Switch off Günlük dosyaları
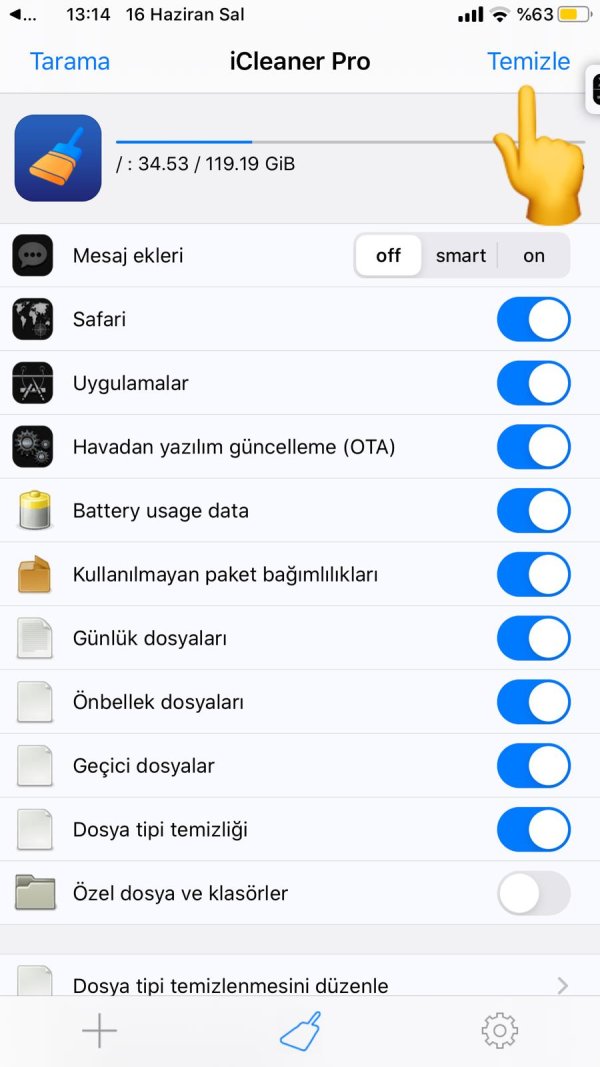The height and width of the screenshot is (1067, 600). pyautogui.click(x=533, y=638)
